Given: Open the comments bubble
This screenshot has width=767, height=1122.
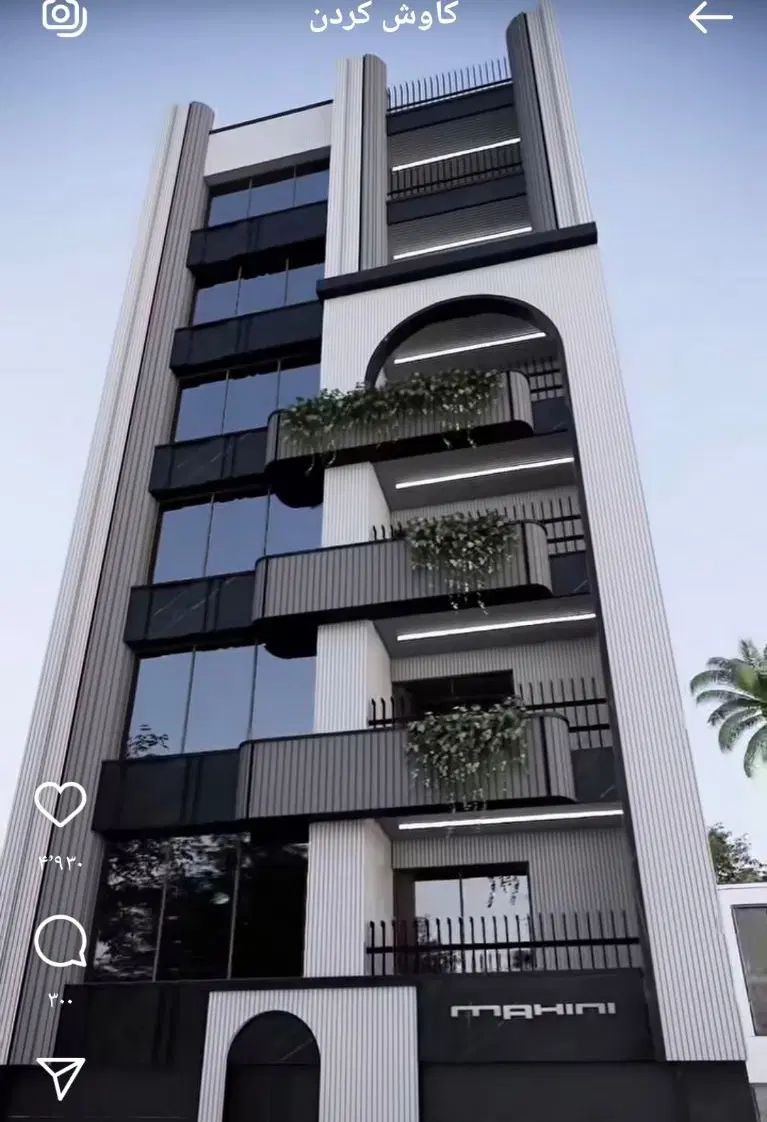Looking at the screenshot, I should (x=60, y=941).
